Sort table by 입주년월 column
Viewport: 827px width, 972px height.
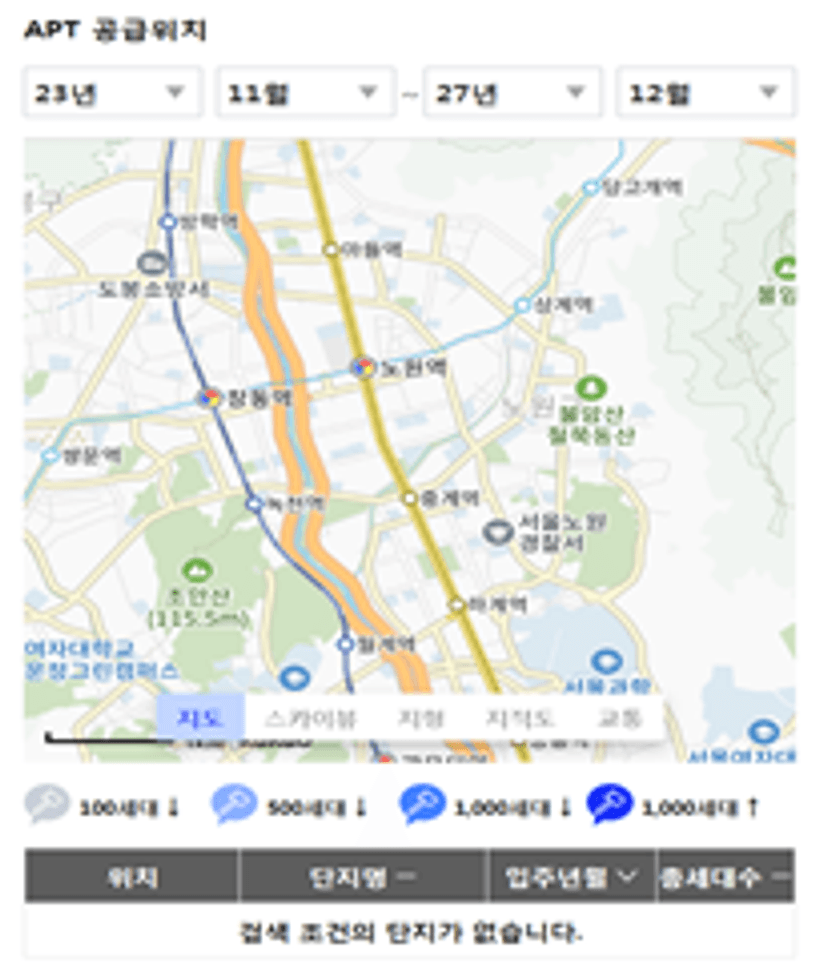tap(572, 876)
